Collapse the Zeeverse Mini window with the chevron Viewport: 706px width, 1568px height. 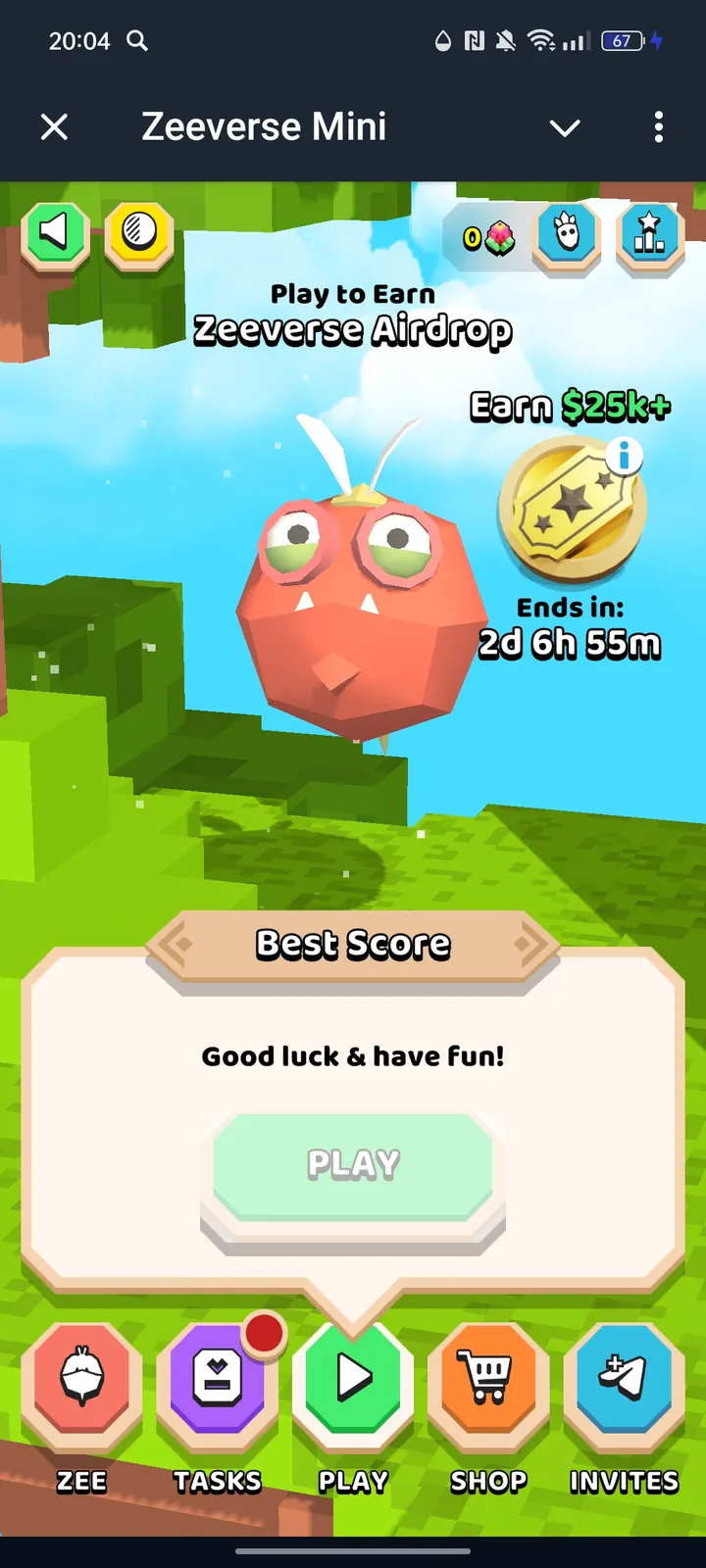tap(565, 127)
